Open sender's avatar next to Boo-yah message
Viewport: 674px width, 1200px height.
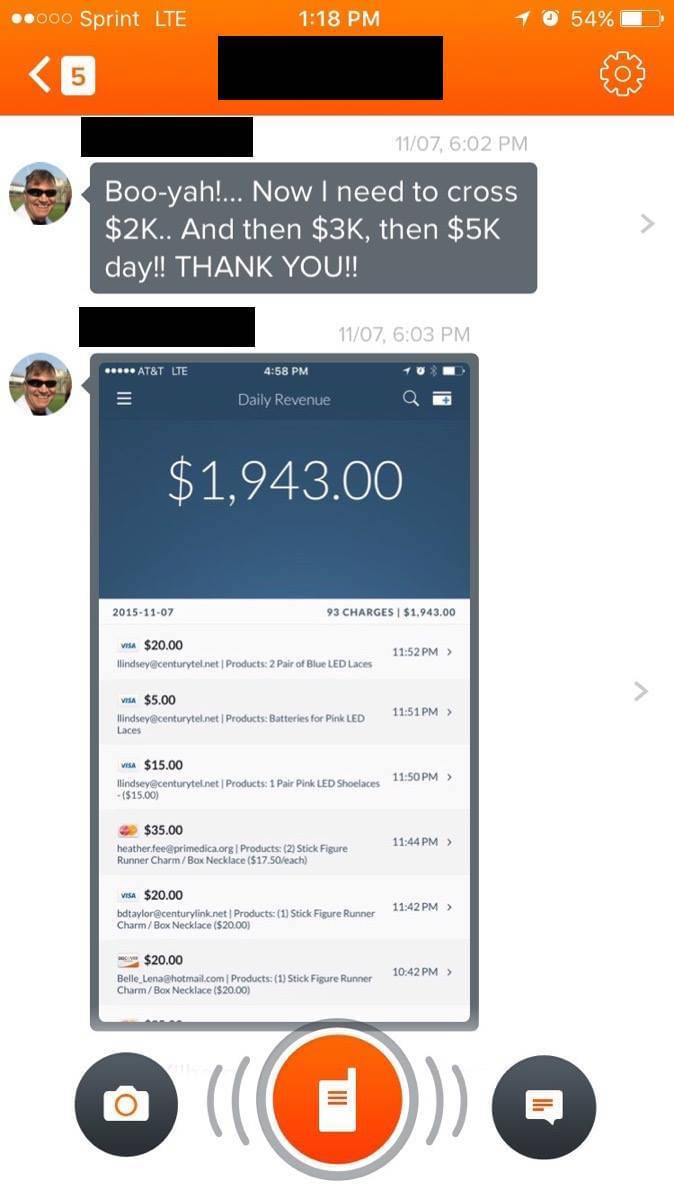(x=41, y=193)
